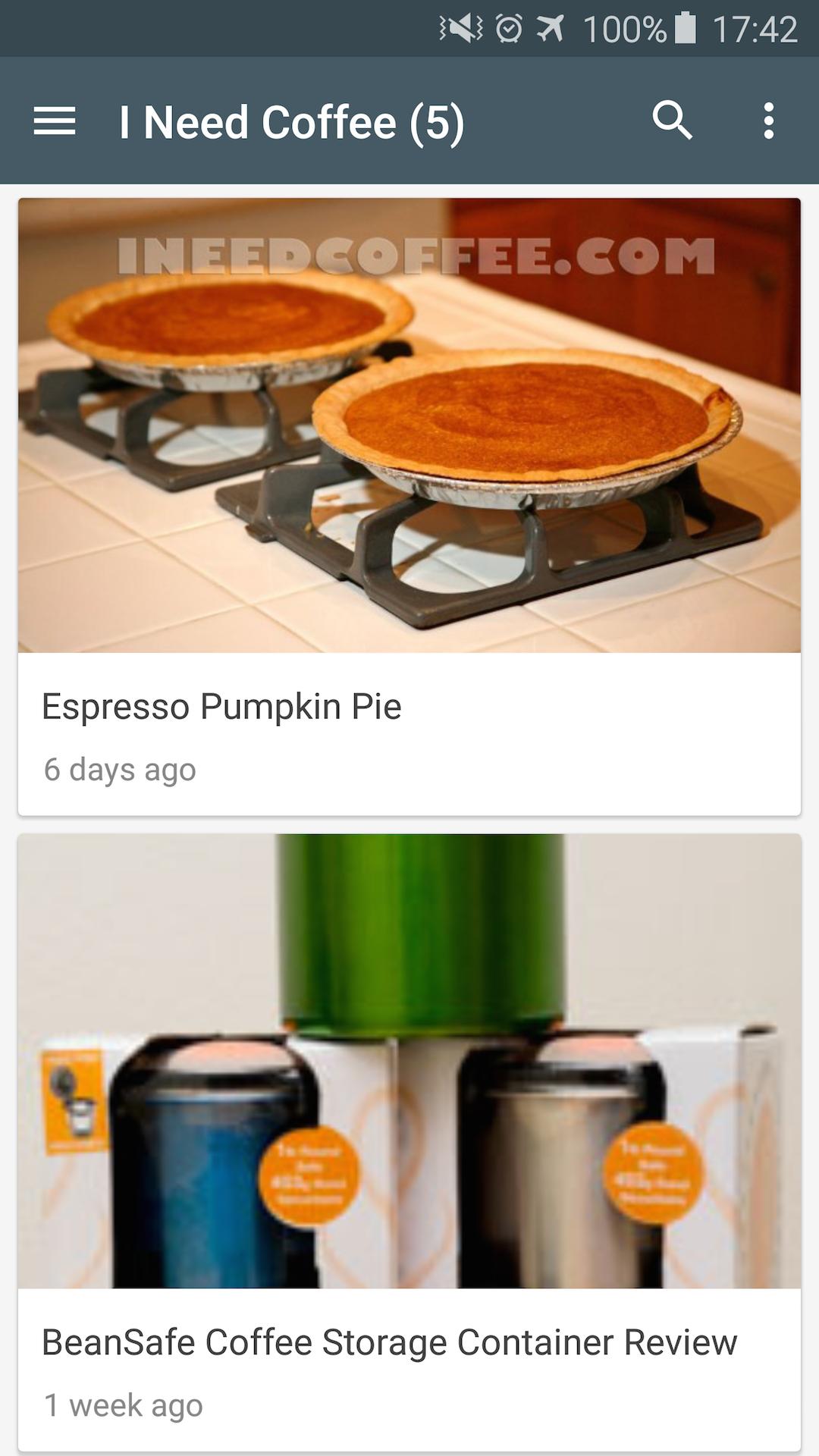Open the navigation drawer menu
Image resolution: width=819 pixels, height=1456 pixels.
pos(55,121)
